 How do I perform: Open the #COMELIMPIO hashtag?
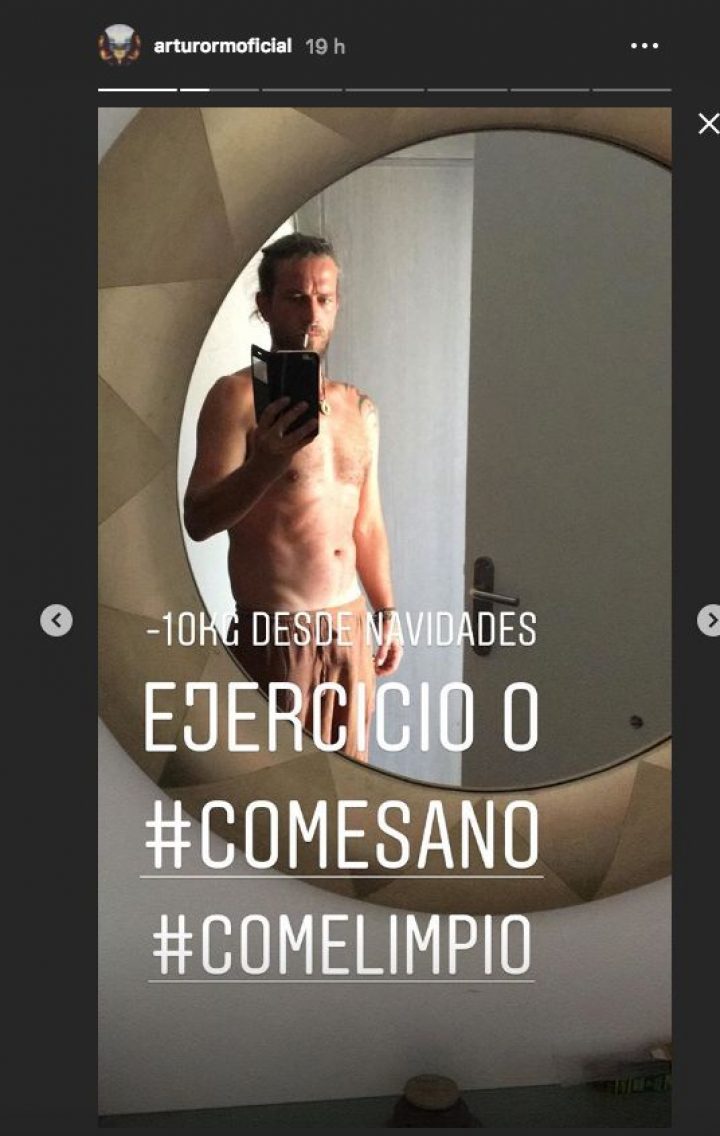342,944
